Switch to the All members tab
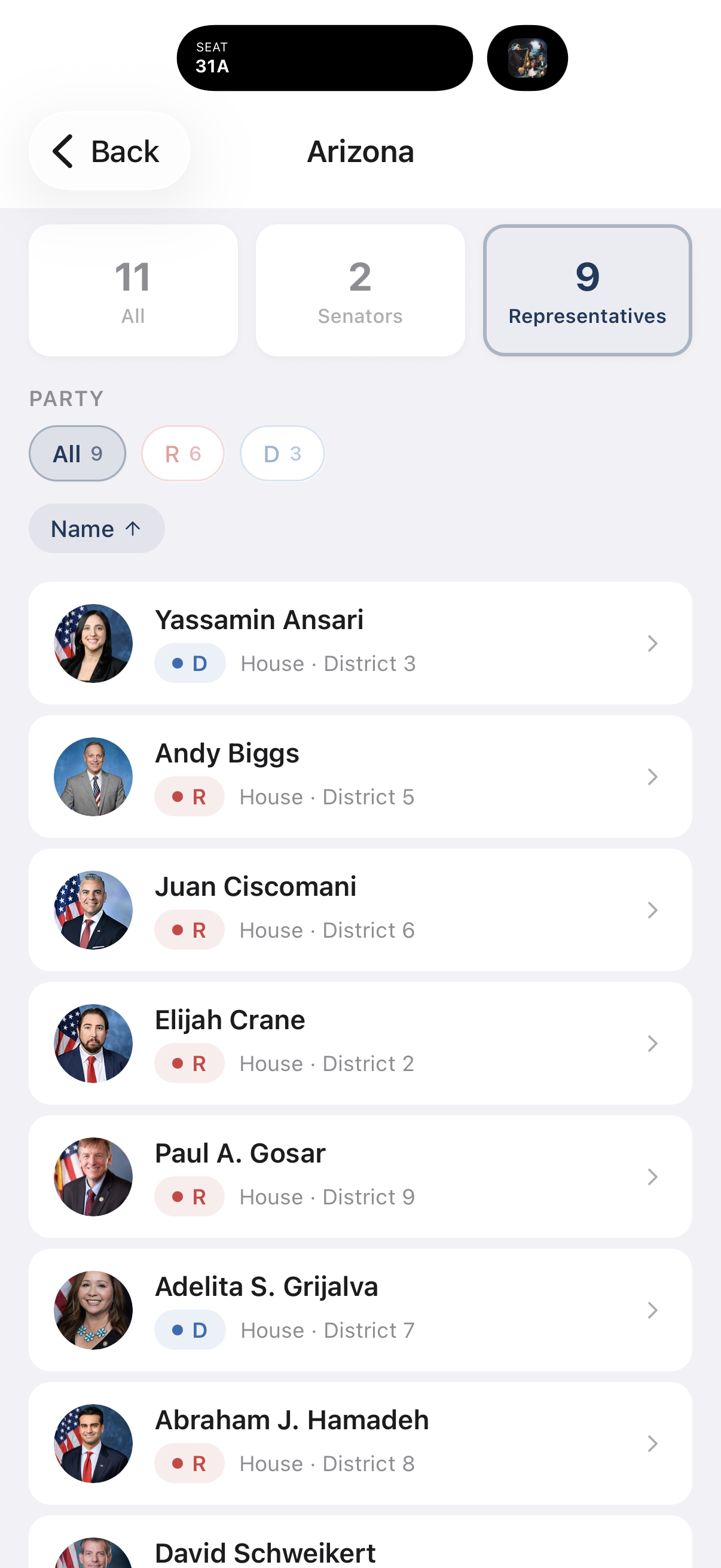 (133, 291)
